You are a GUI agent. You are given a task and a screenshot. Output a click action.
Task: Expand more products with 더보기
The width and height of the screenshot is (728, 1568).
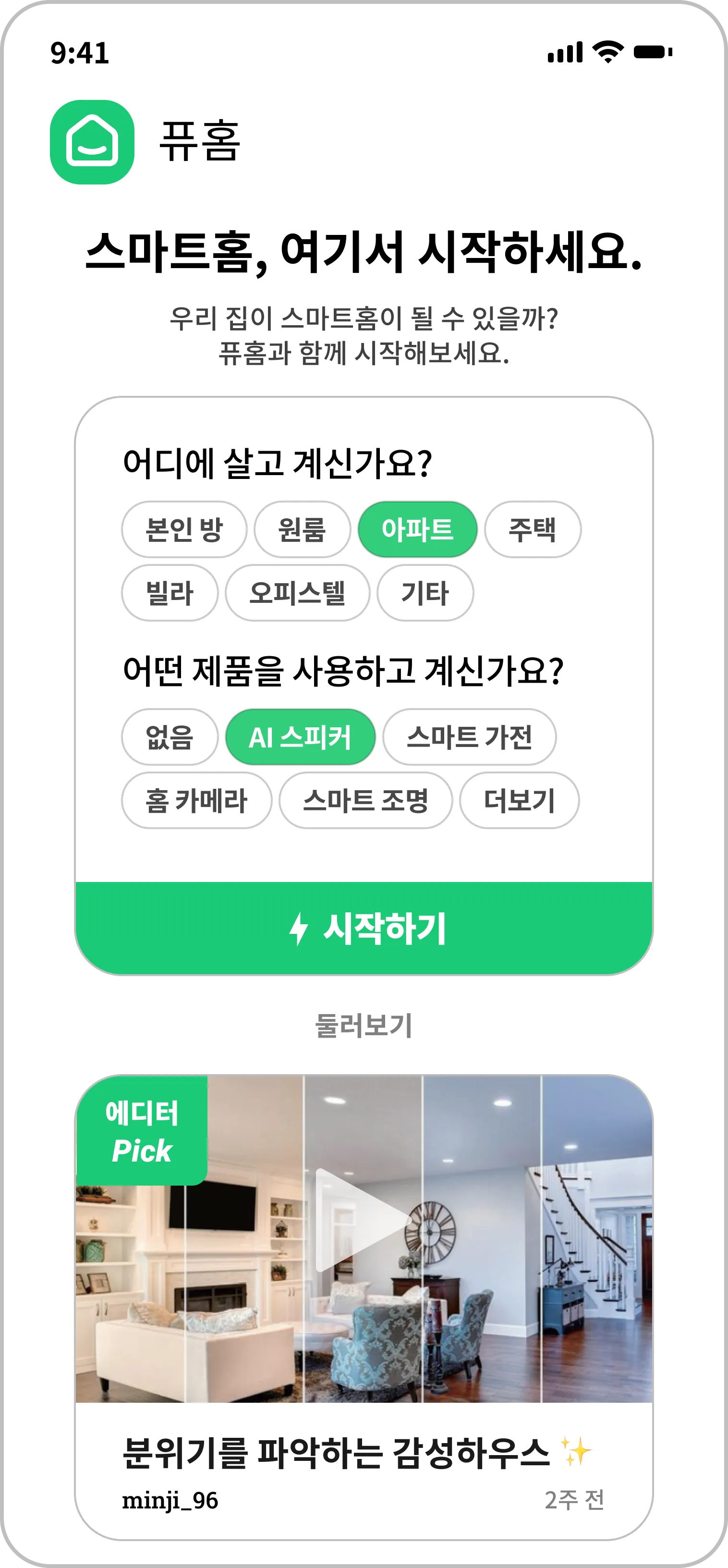tap(519, 800)
